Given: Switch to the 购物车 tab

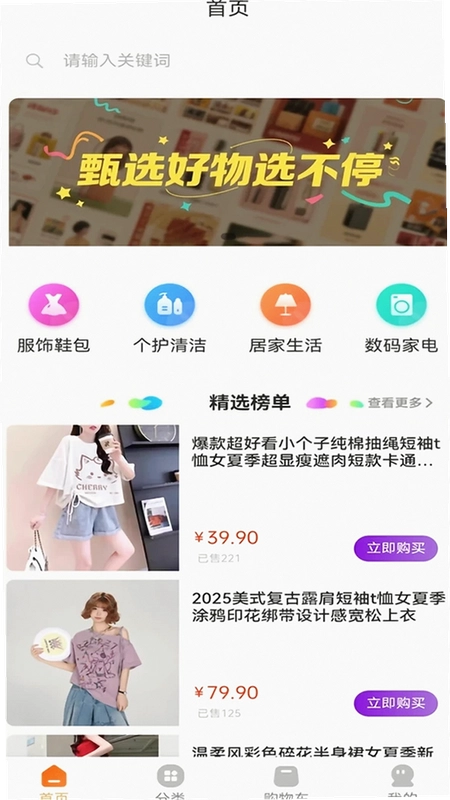Looking at the screenshot, I should tap(286, 781).
